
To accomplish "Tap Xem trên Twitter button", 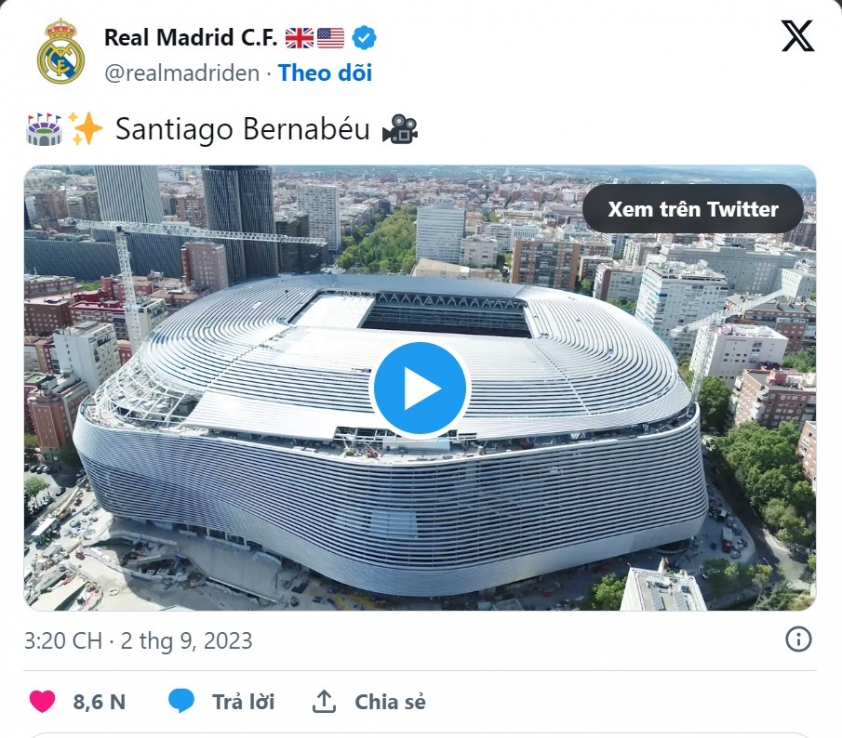I will click(693, 209).
